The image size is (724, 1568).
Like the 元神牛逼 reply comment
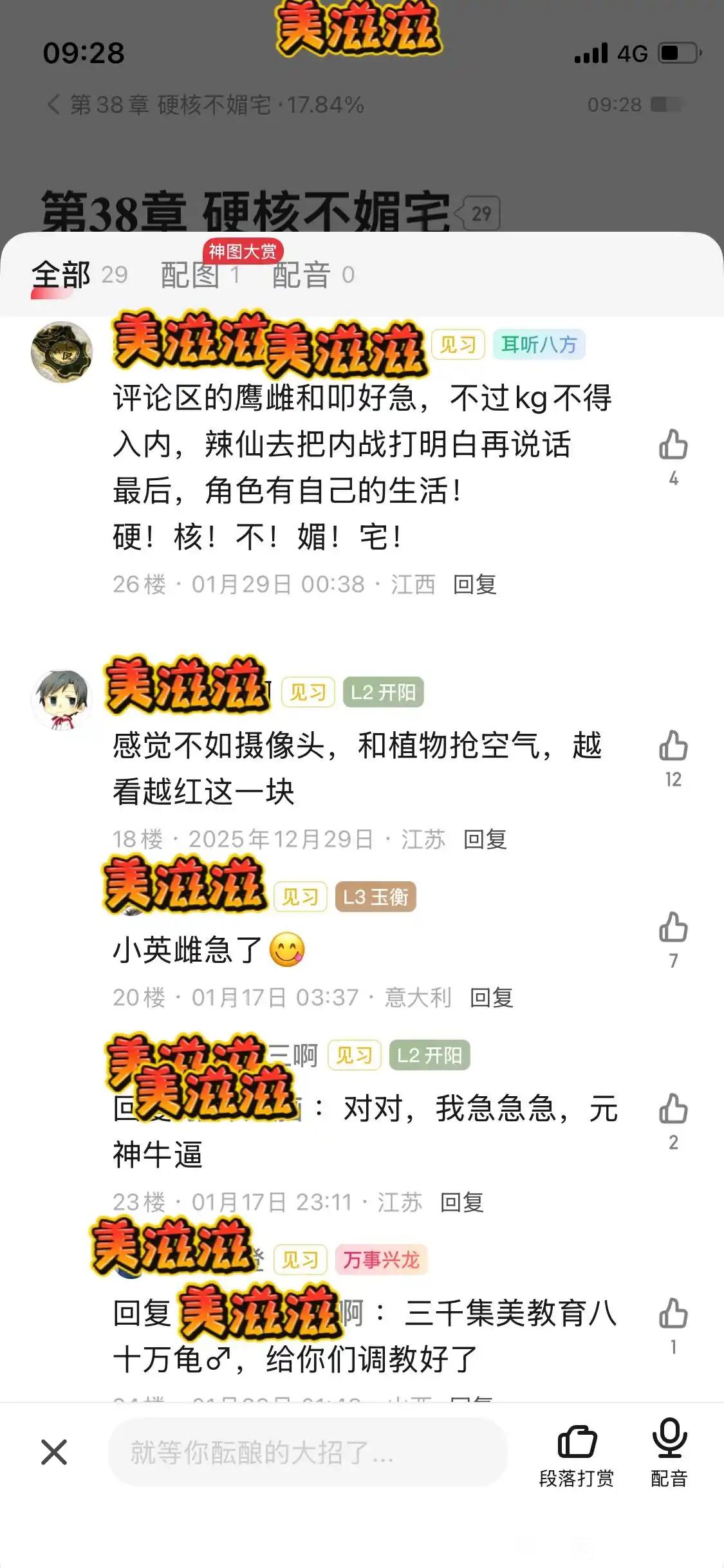[x=673, y=1110]
